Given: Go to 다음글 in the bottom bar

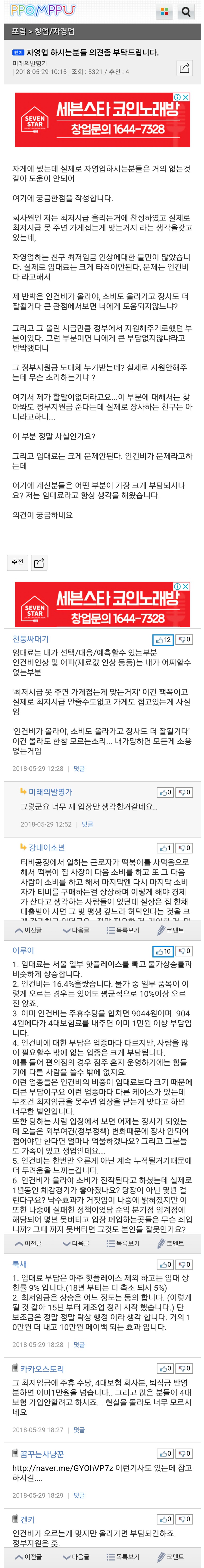Looking at the screenshot, I should pyautogui.click(x=76, y=1556).
